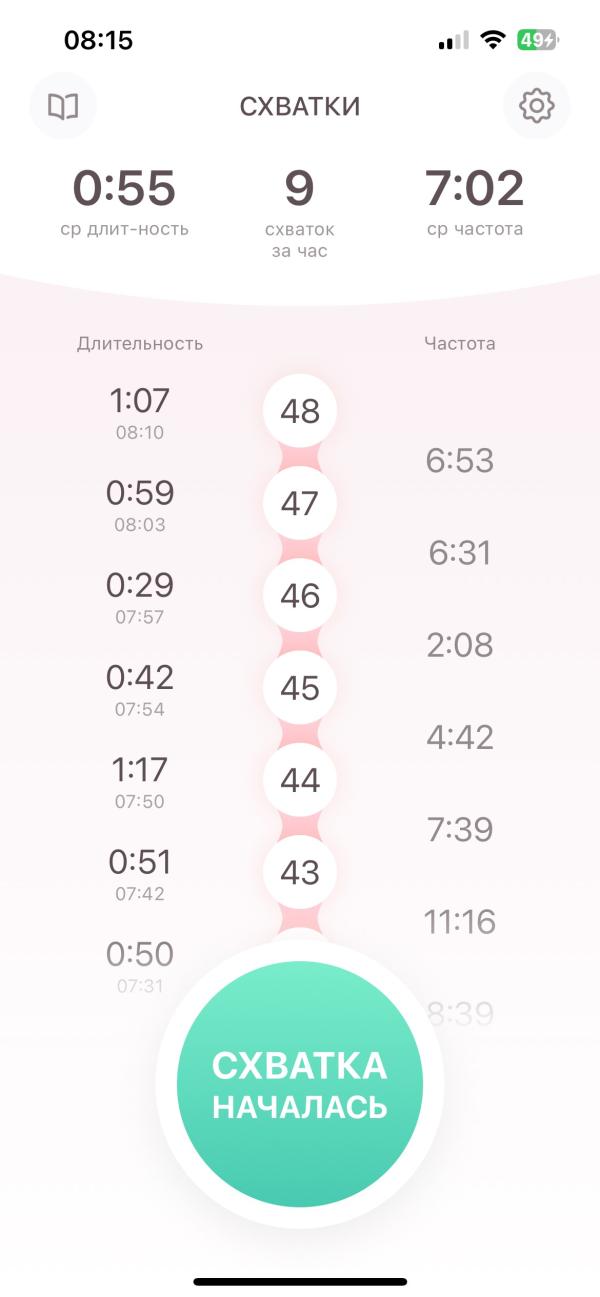Open contraction entry number 45

[300, 688]
